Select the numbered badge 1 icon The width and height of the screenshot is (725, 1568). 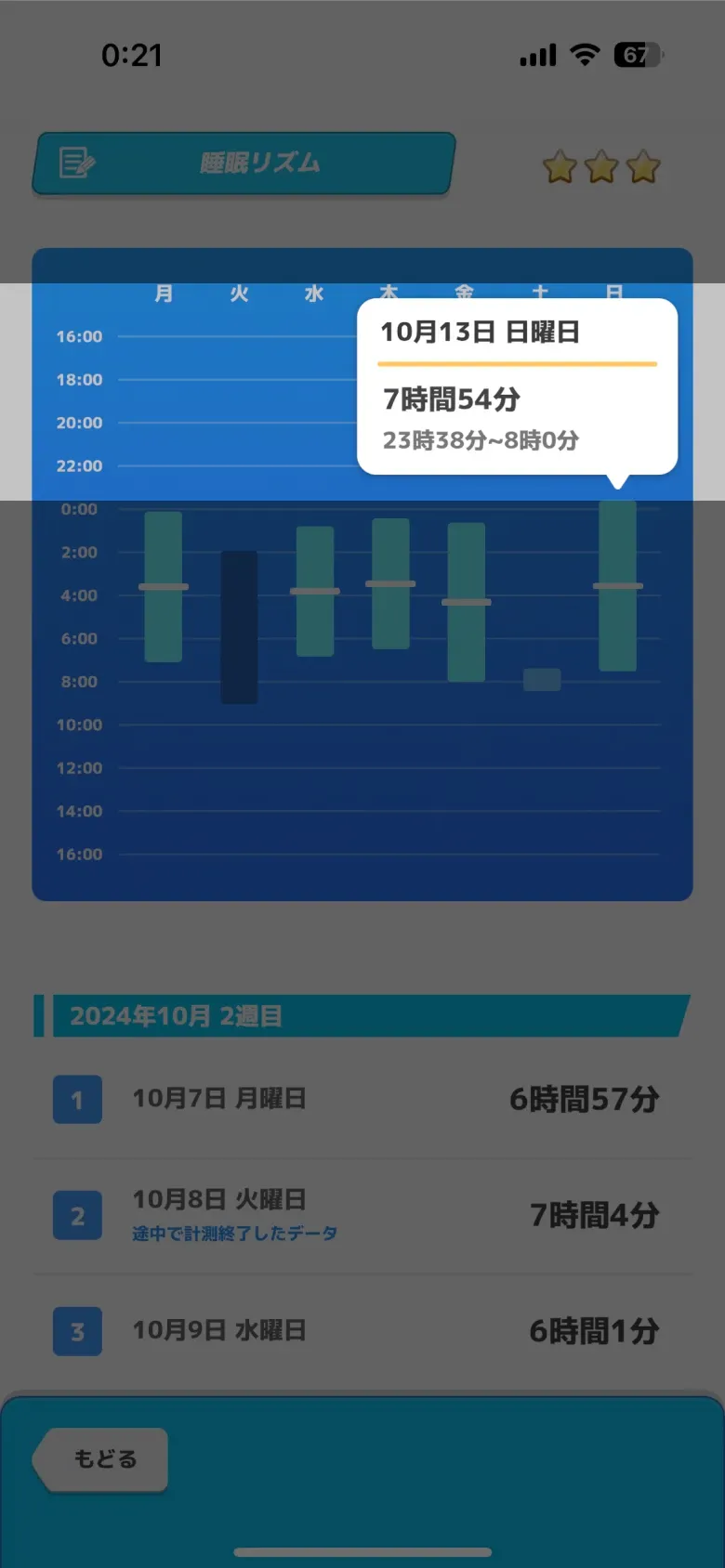77,1099
